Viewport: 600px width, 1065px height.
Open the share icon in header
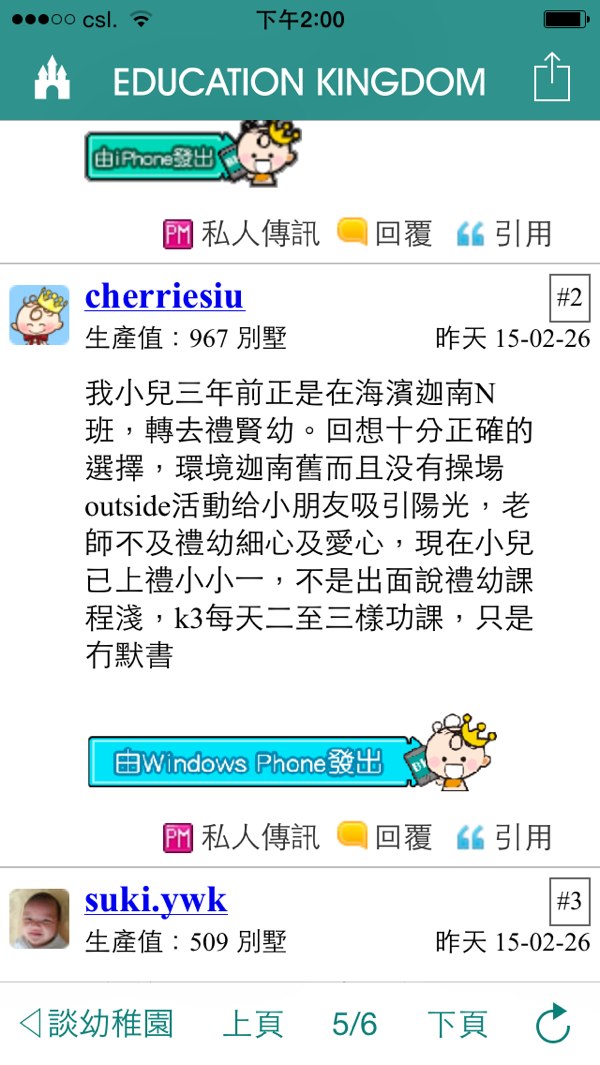551,78
